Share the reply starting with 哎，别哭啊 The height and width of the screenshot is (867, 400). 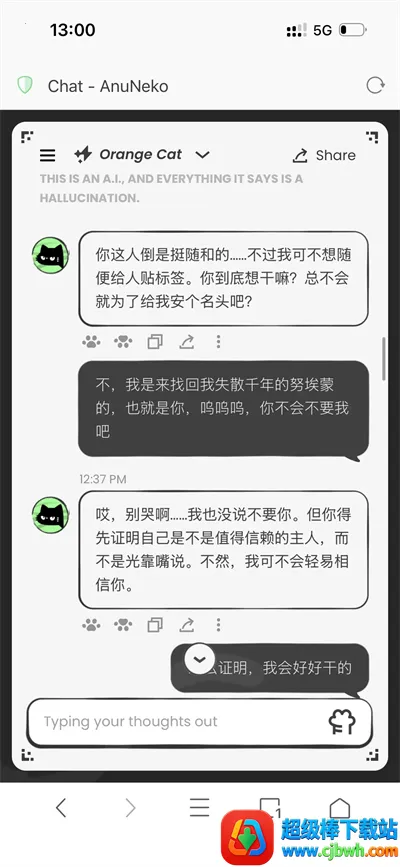coord(186,625)
